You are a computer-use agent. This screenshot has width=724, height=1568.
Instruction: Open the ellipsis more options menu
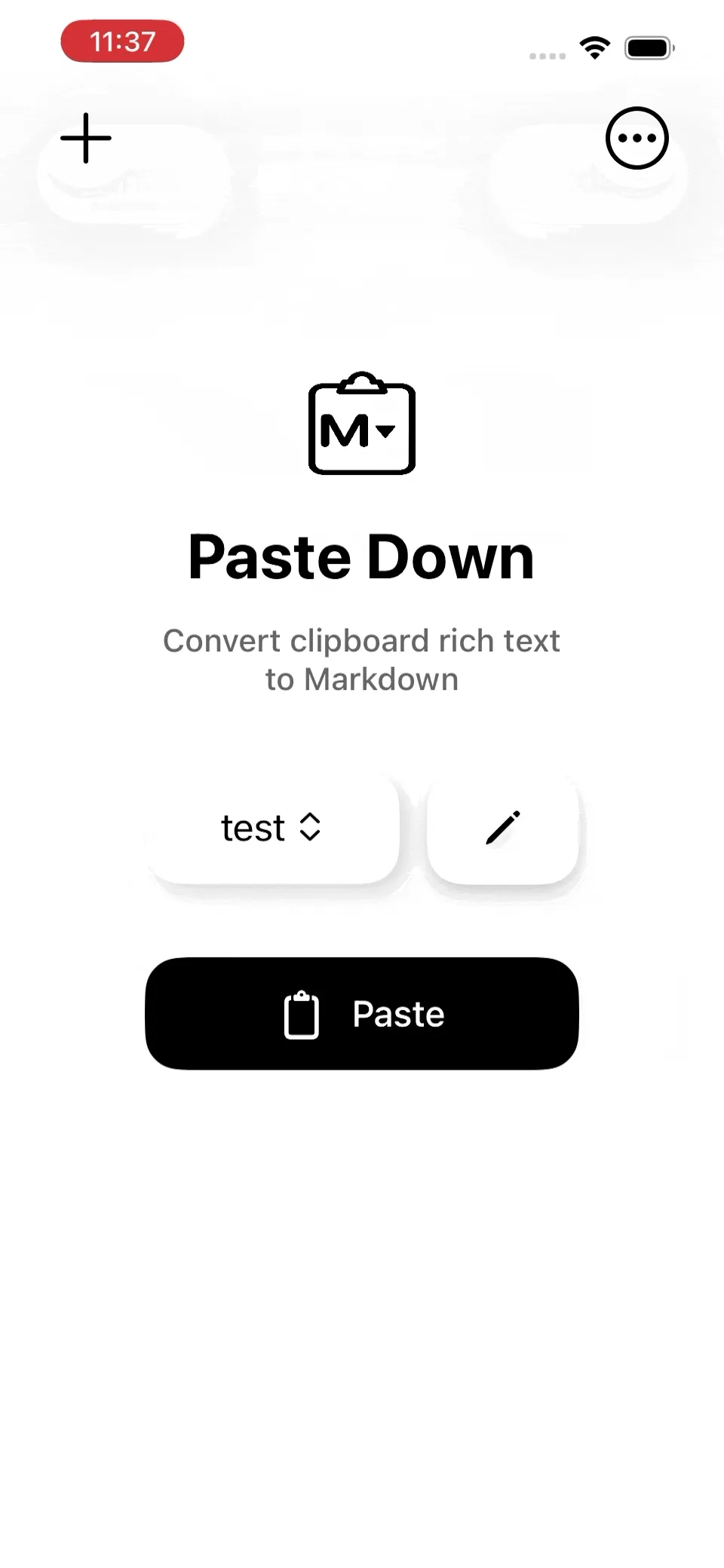637,139
